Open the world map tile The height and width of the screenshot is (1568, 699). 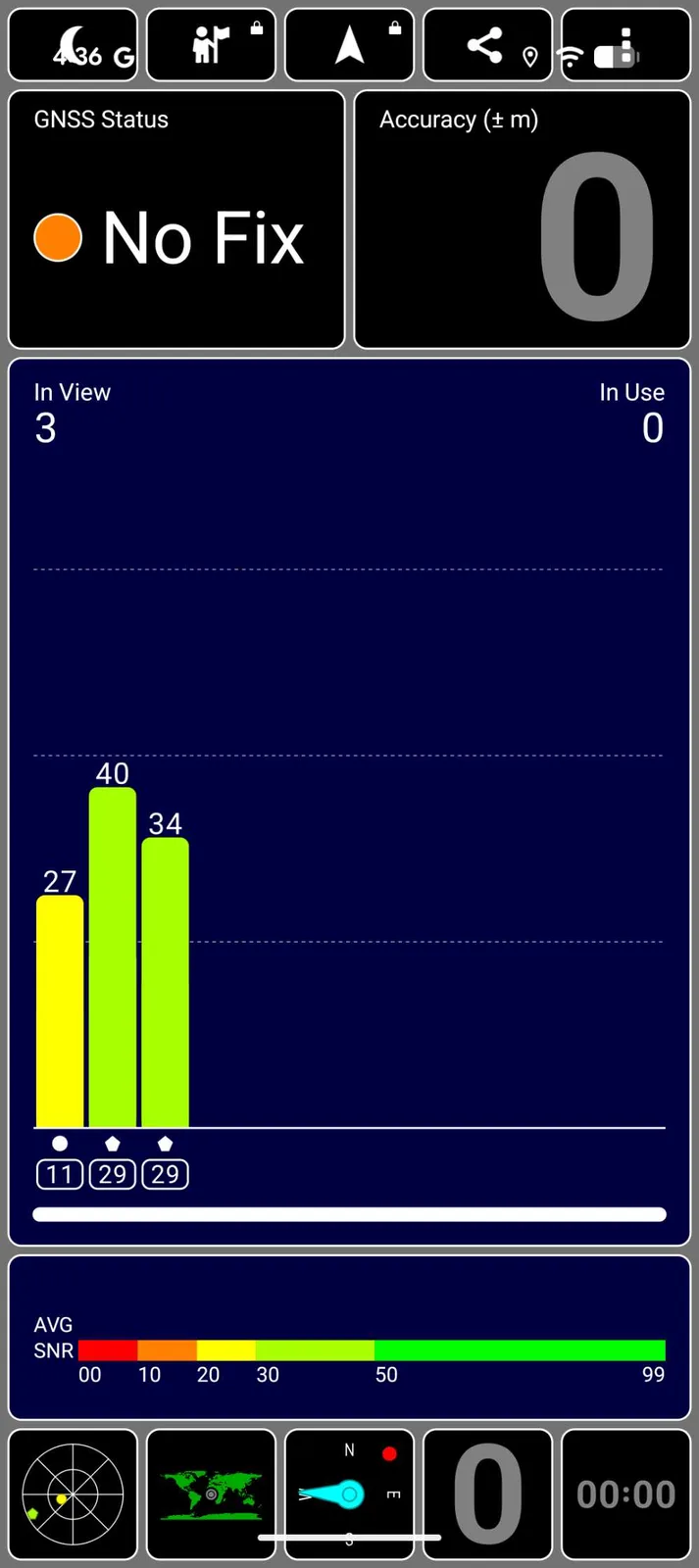tap(211, 1494)
